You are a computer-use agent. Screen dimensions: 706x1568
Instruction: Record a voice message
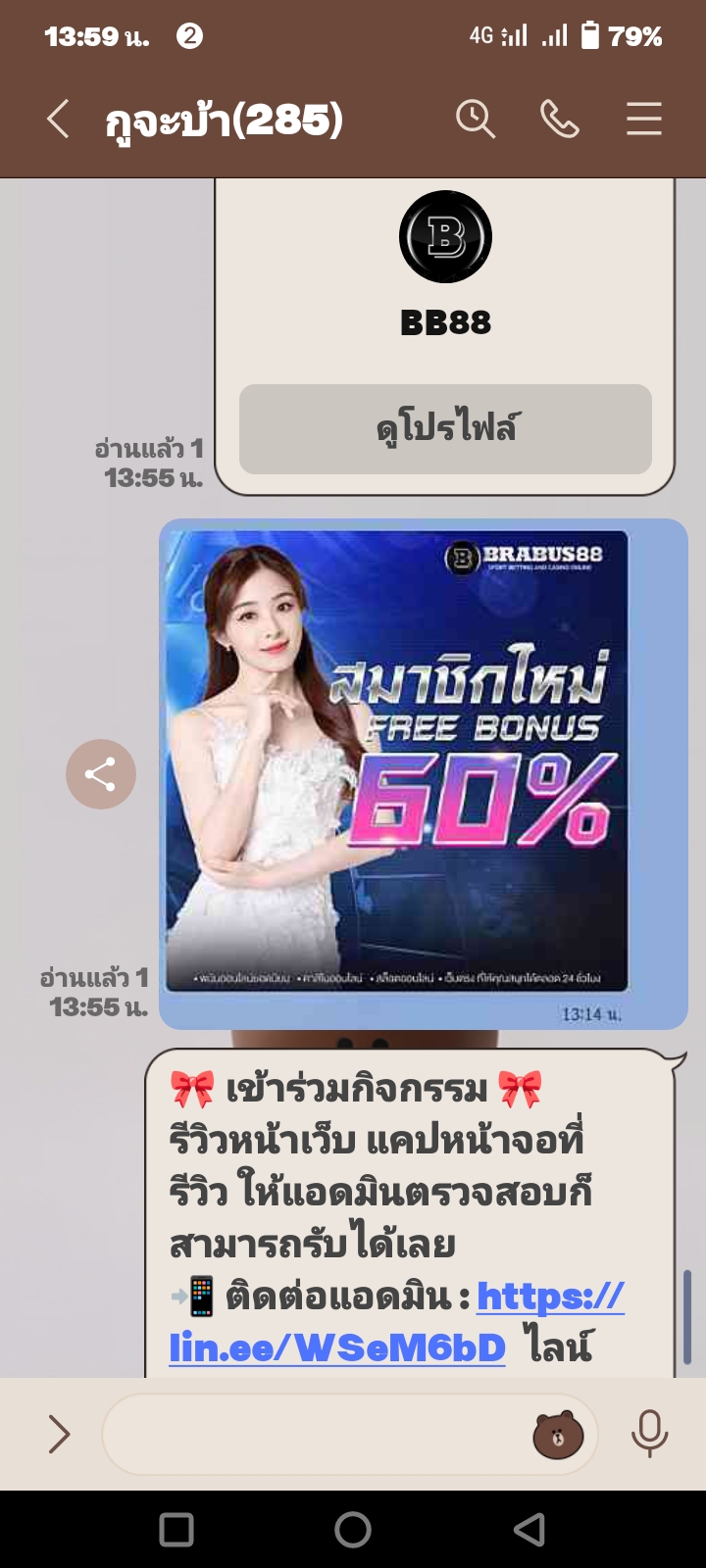[649, 1435]
